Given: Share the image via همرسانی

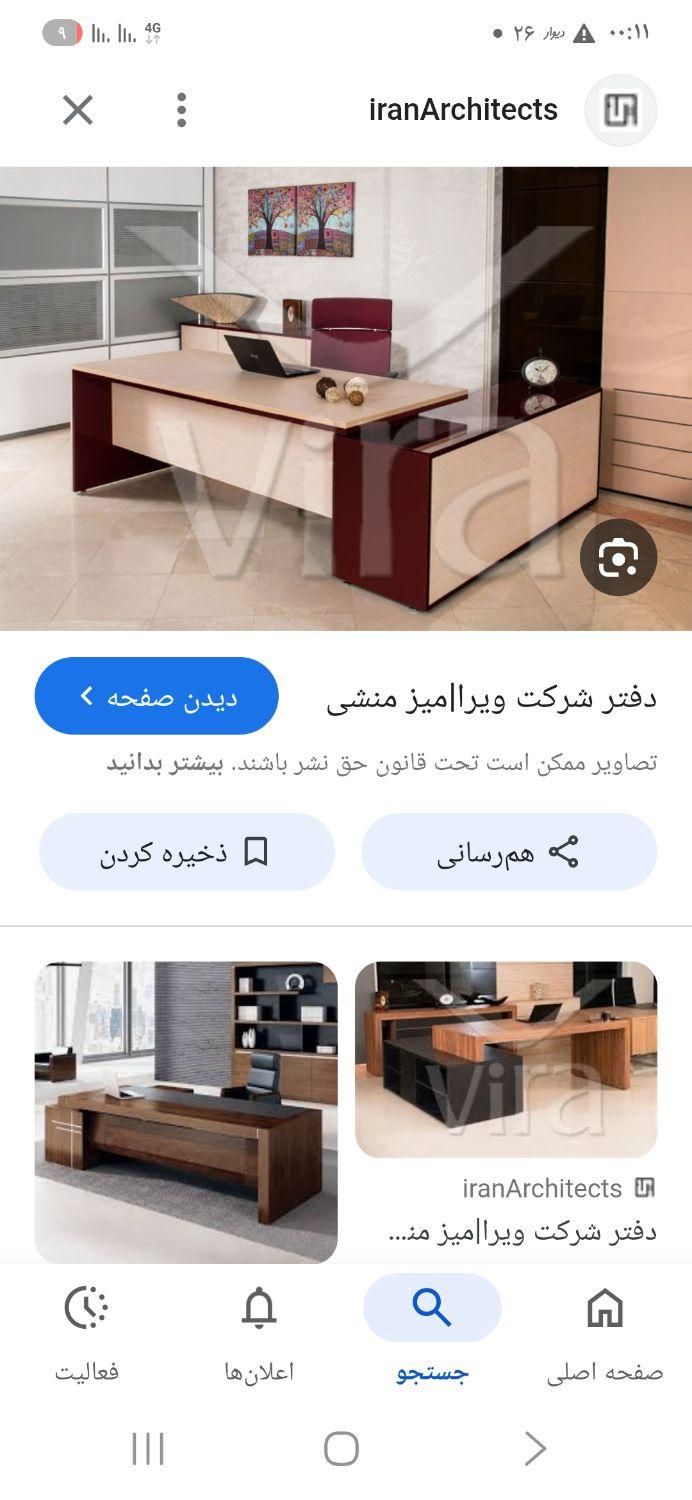Looking at the screenshot, I should click(x=508, y=852).
